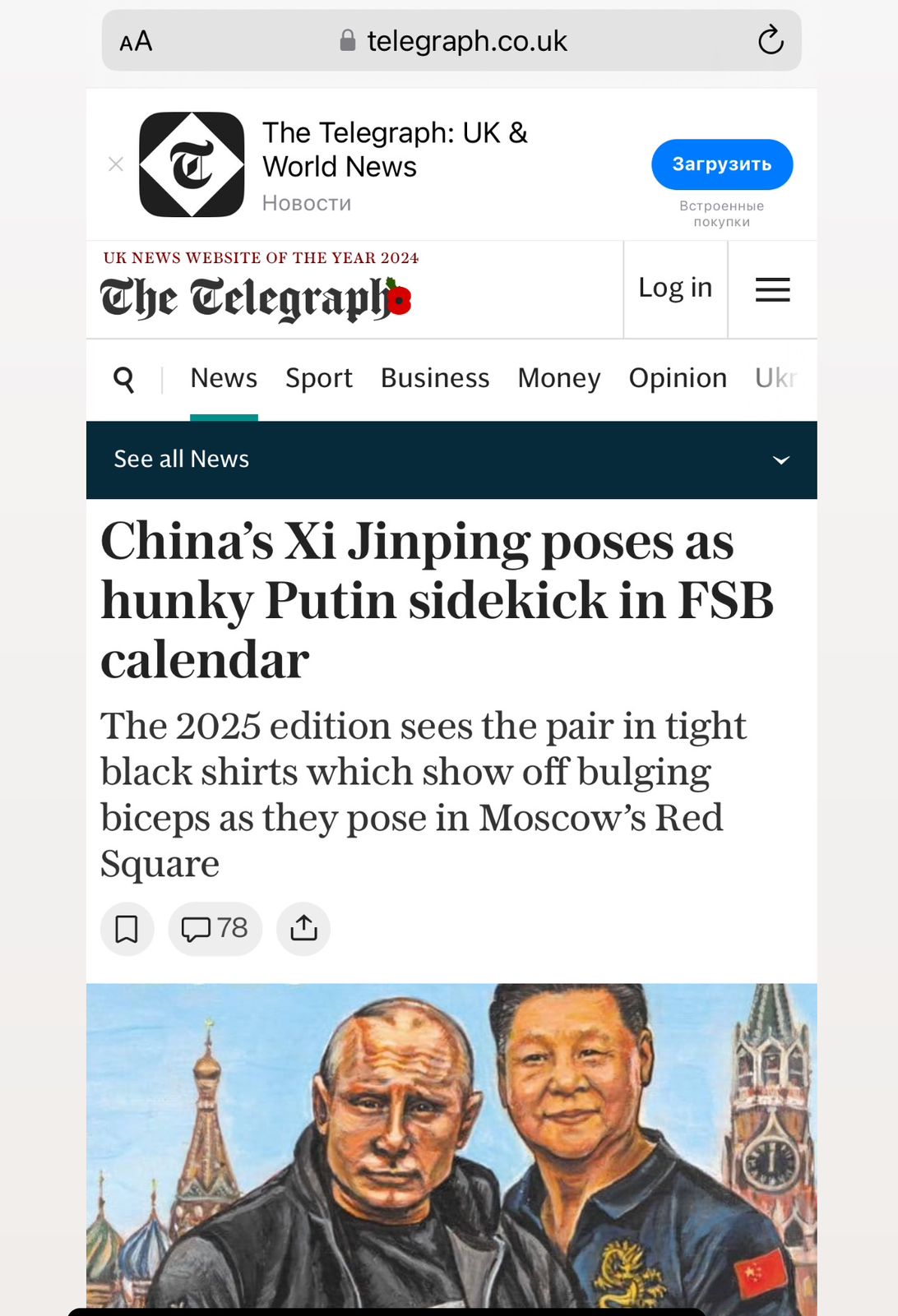Dismiss the Telegraph app banner

click(116, 164)
